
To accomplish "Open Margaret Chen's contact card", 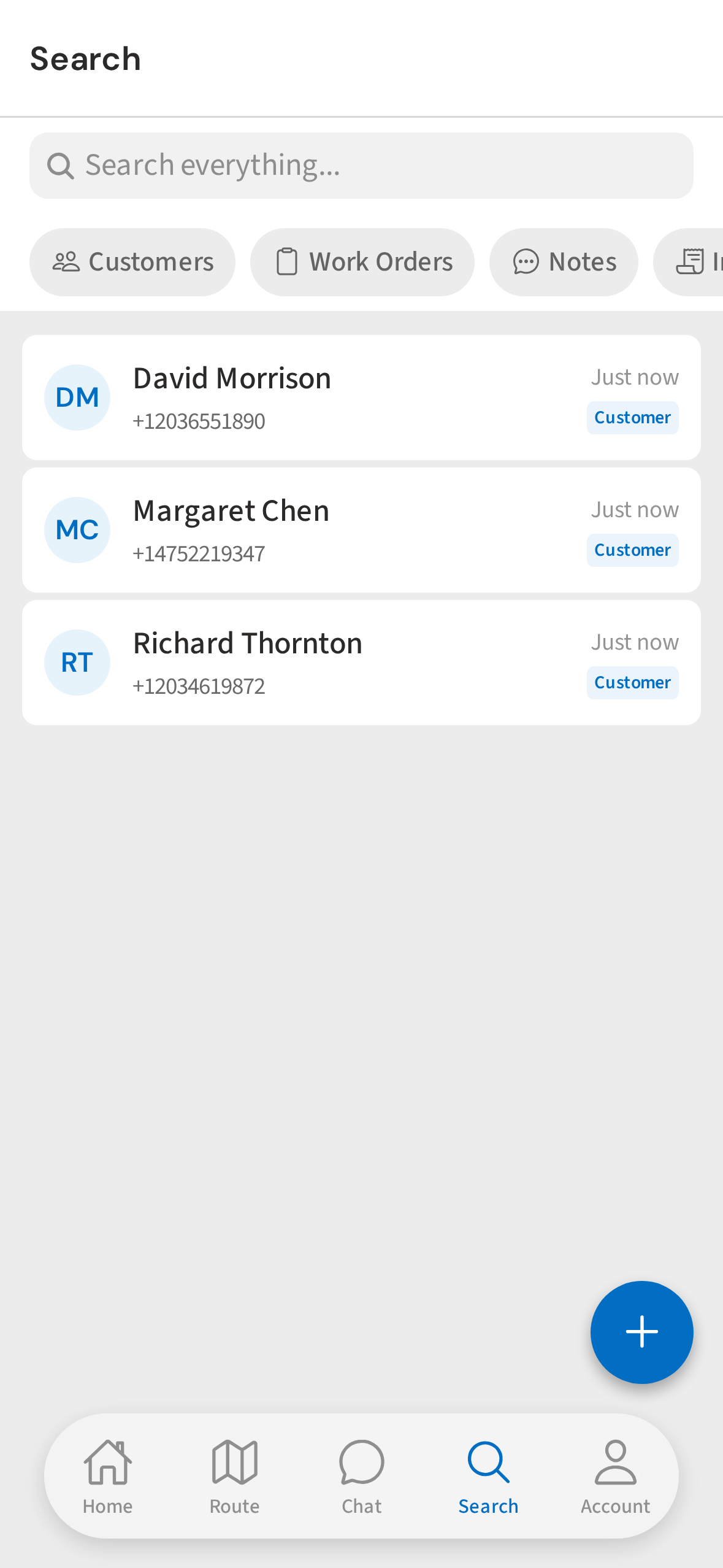I will point(361,529).
